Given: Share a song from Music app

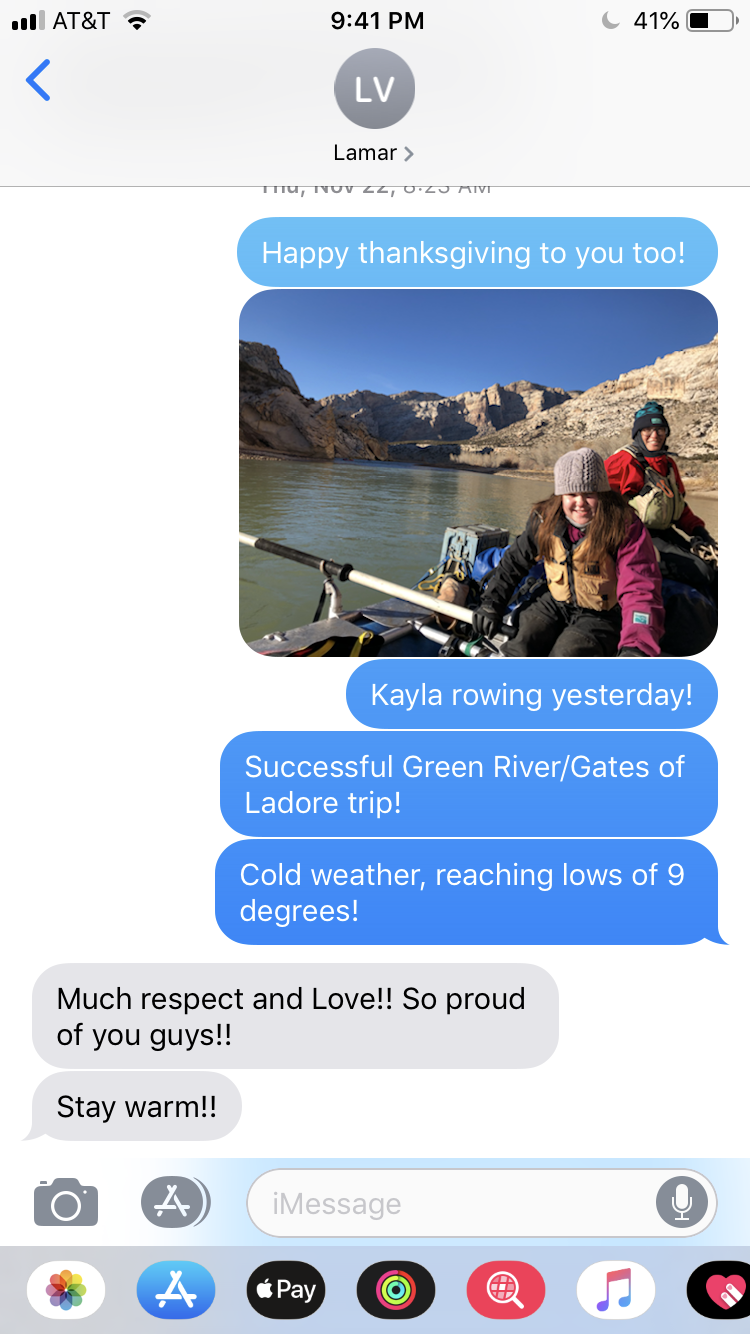Looking at the screenshot, I should pyautogui.click(x=616, y=1290).
